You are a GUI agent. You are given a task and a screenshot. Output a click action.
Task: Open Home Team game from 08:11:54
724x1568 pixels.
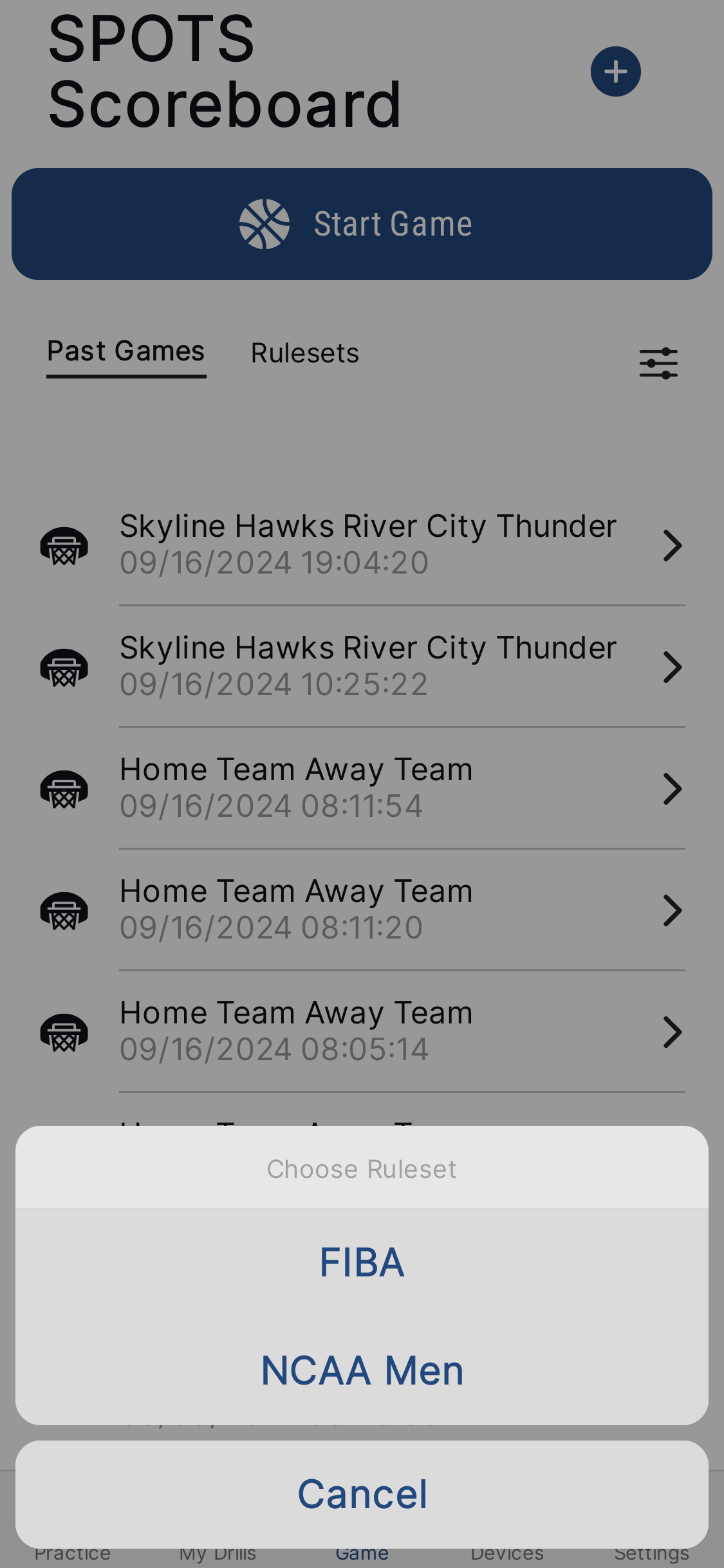(x=386, y=788)
